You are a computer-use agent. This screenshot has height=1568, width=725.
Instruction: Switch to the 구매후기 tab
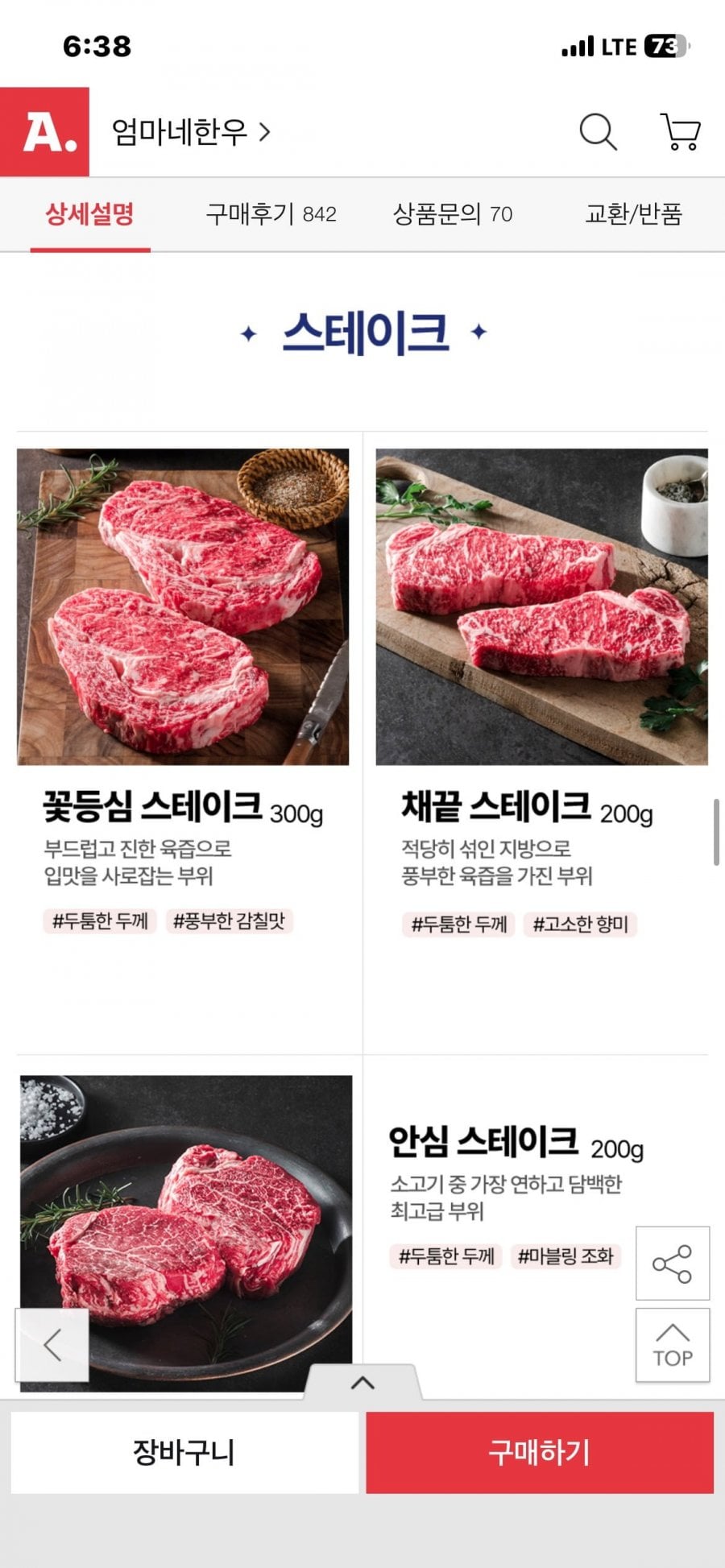[271, 214]
